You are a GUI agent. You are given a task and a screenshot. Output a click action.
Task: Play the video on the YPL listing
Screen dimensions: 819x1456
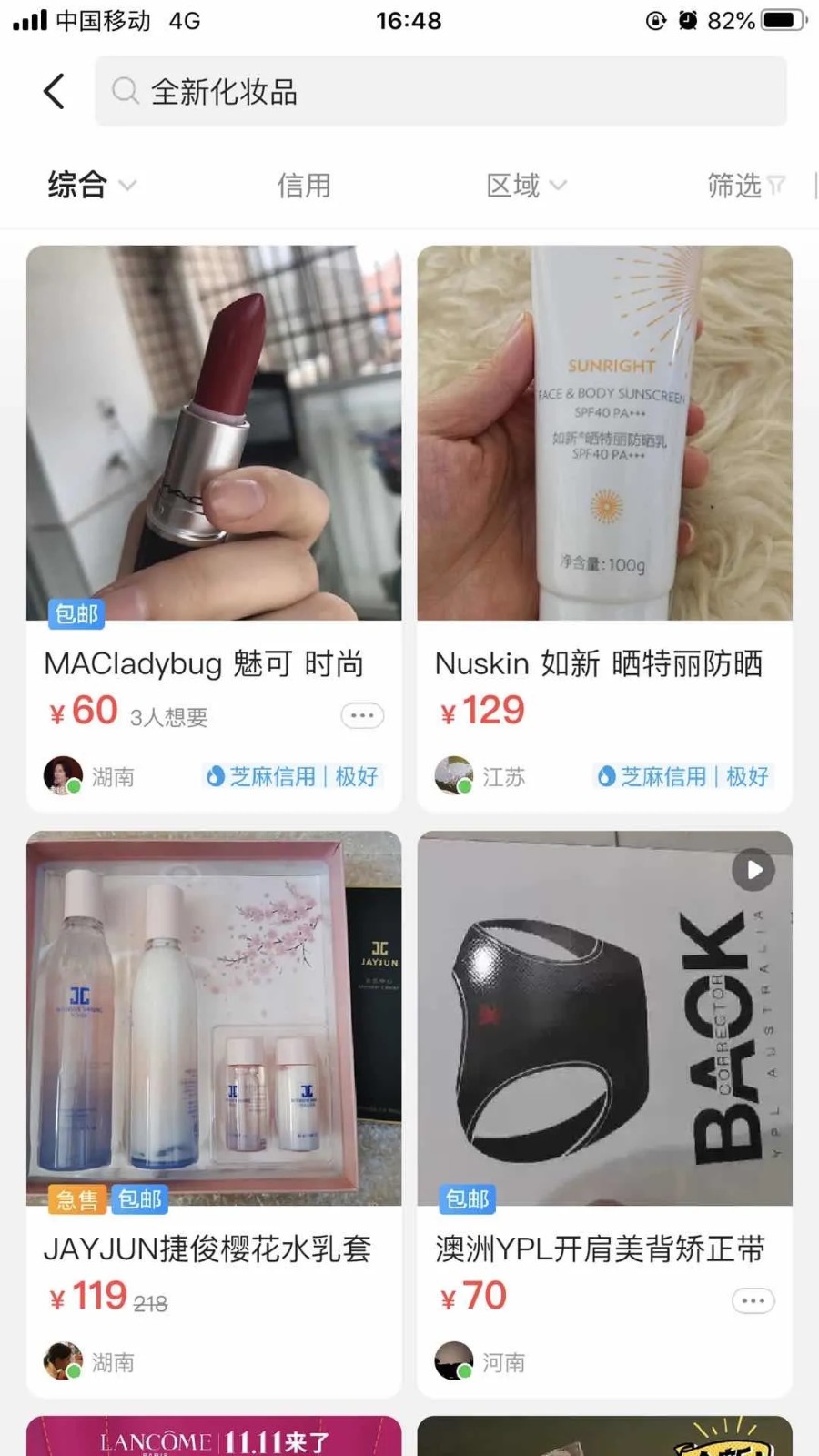(x=753, y=870)
